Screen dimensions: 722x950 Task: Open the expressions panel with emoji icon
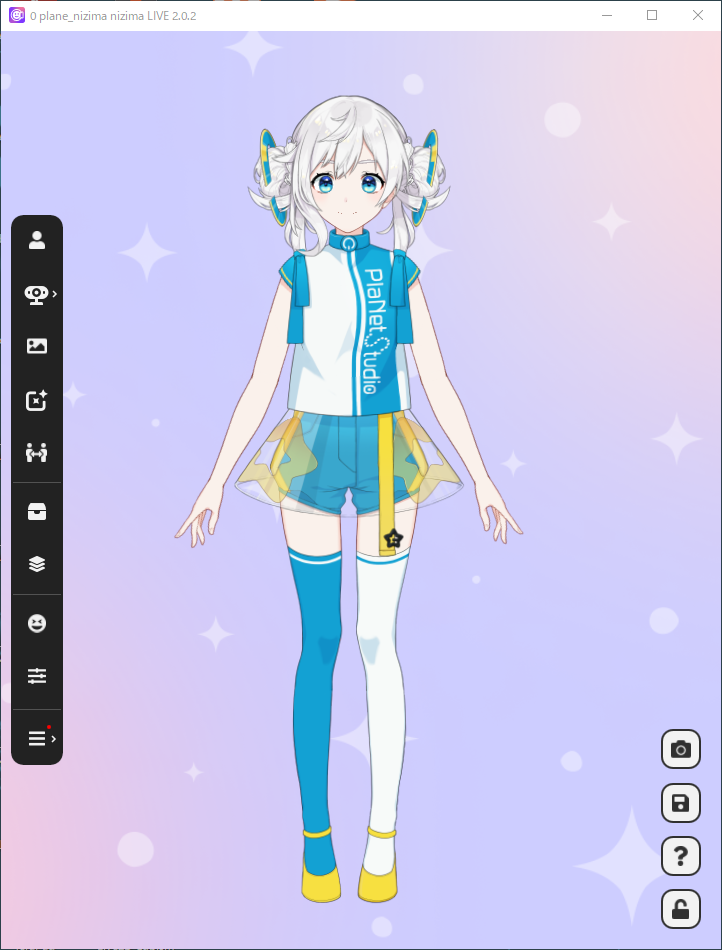(37, 623)
